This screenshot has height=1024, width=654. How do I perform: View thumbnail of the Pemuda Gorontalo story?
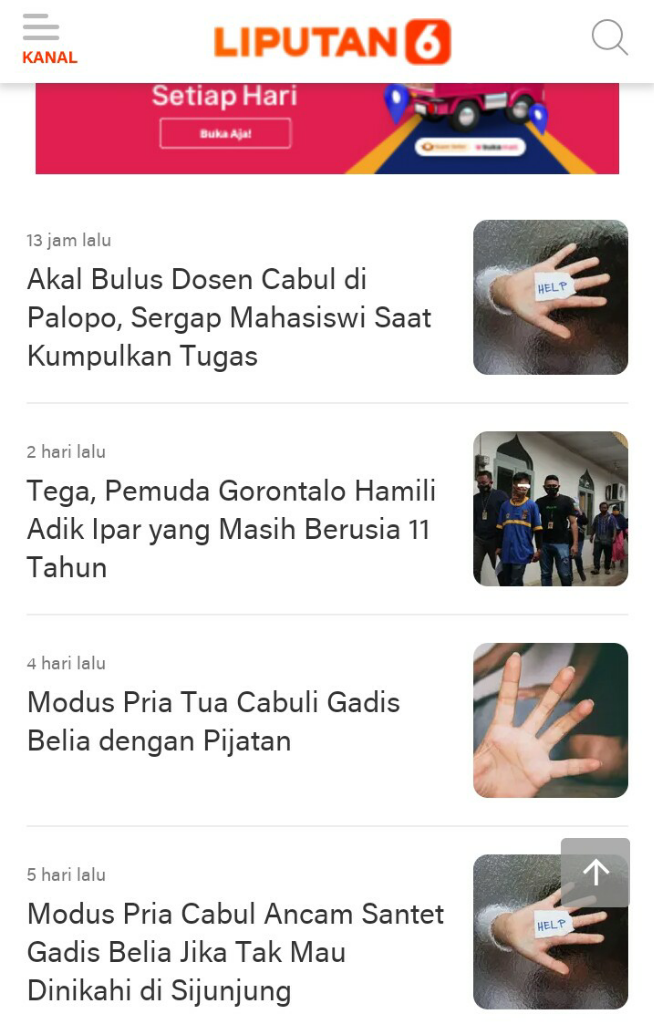(550, 509)
